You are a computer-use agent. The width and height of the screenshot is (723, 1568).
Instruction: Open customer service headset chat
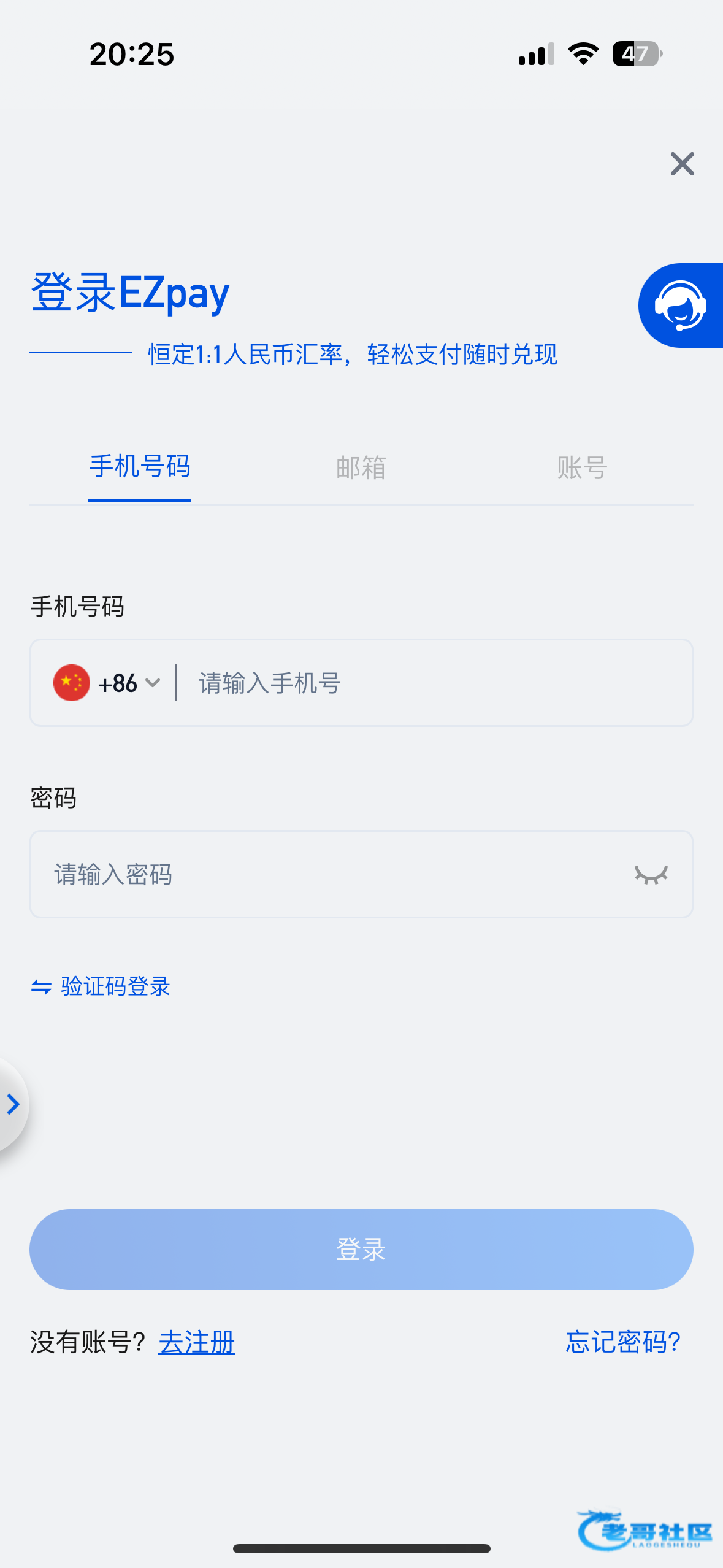pos(680,306)
